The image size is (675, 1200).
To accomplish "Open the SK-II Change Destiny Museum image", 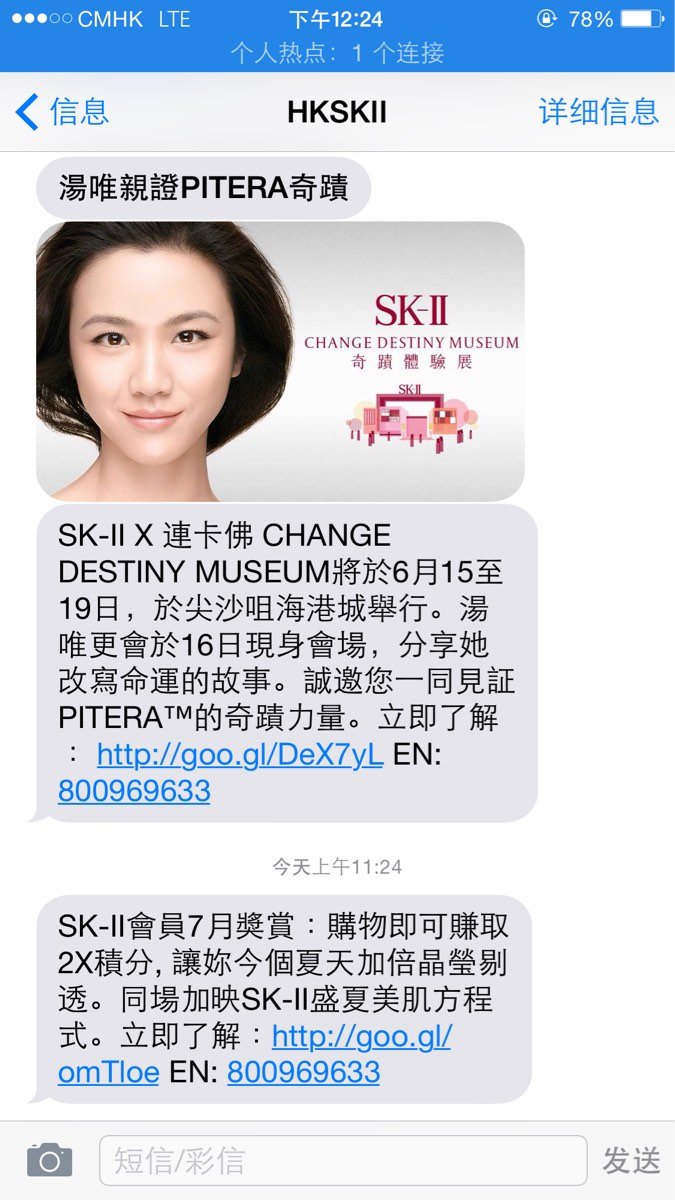I will (x=280, y=360).
